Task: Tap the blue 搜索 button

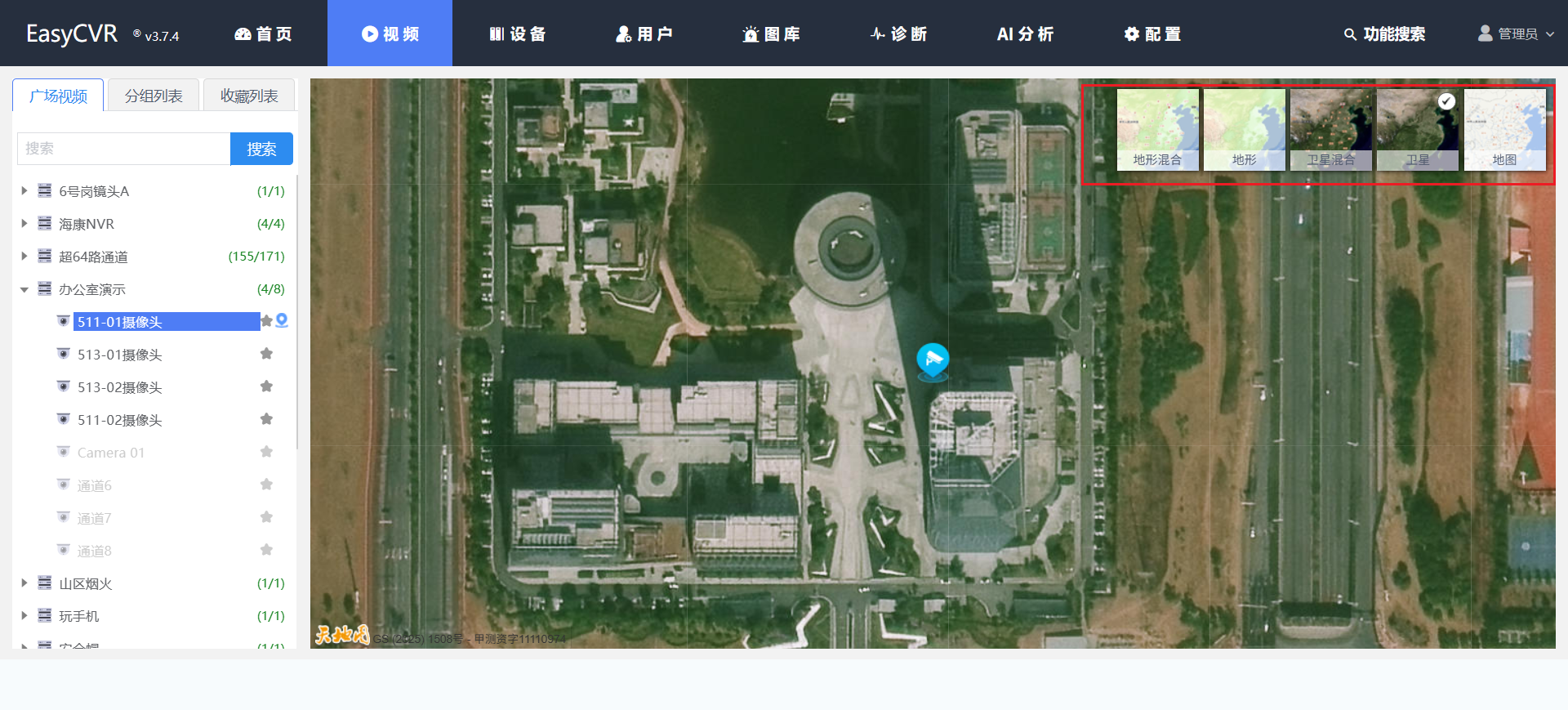Action: [261, 149]
